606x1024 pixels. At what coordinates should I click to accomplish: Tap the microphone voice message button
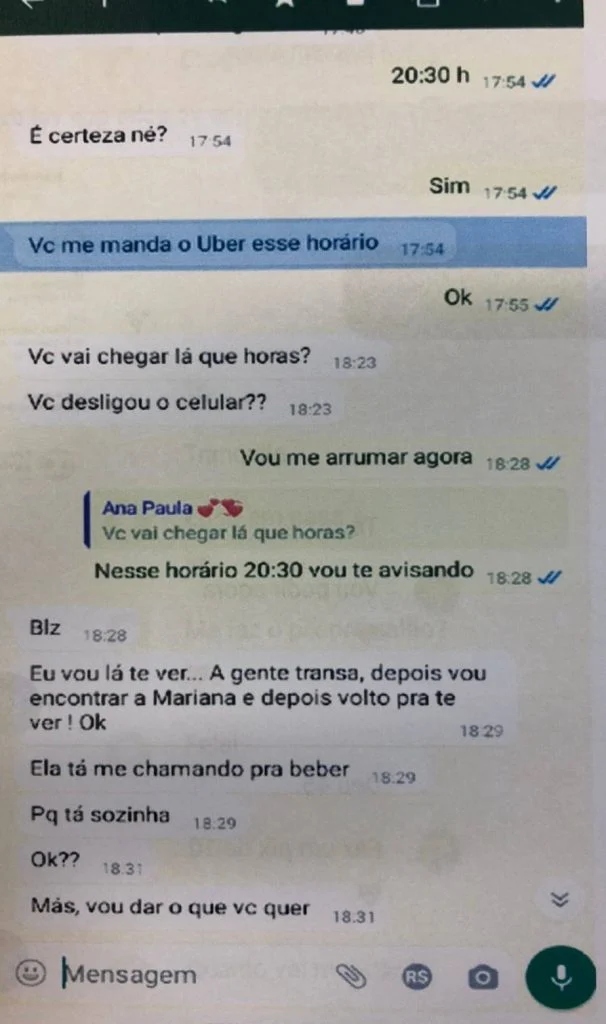point(561,977)
